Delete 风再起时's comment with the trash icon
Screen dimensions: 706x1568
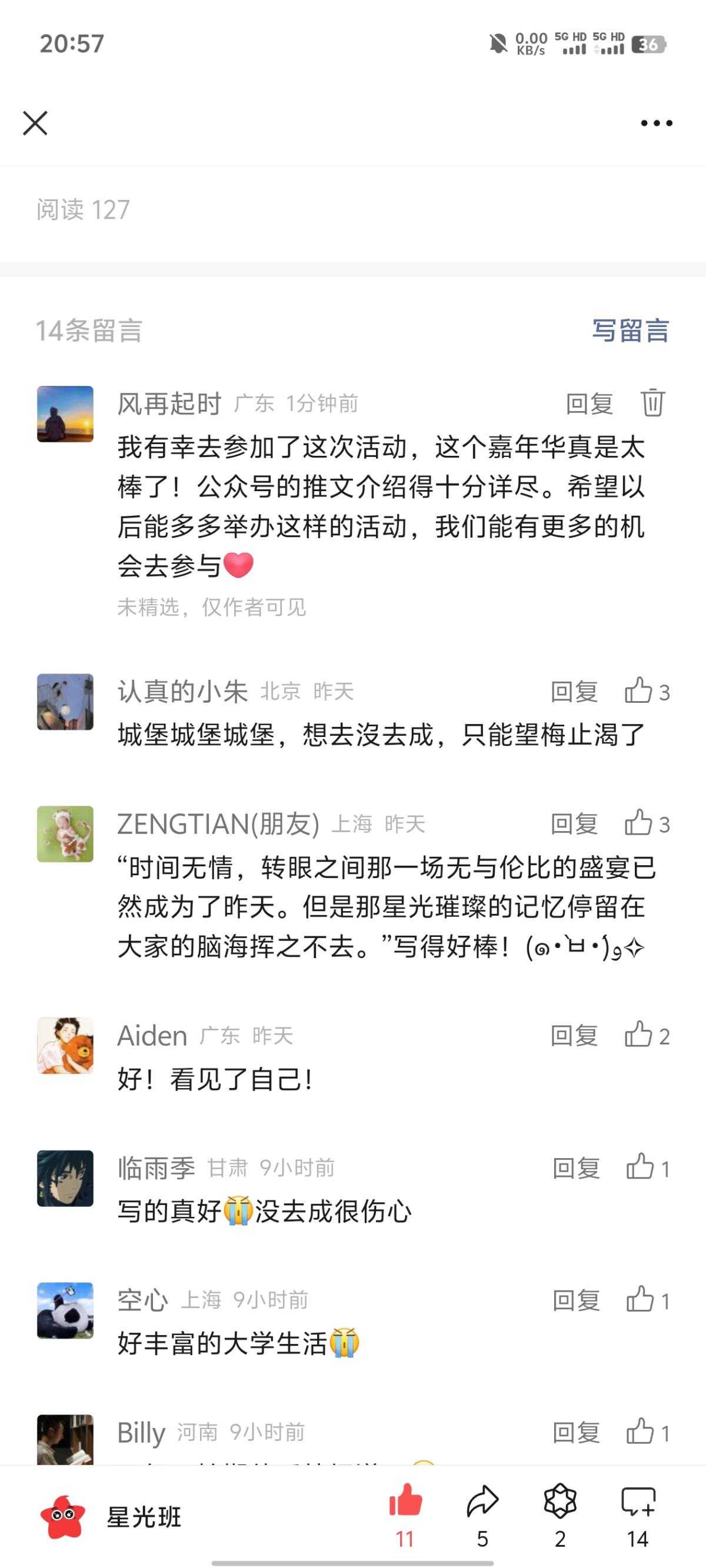(x=652, y=403)
